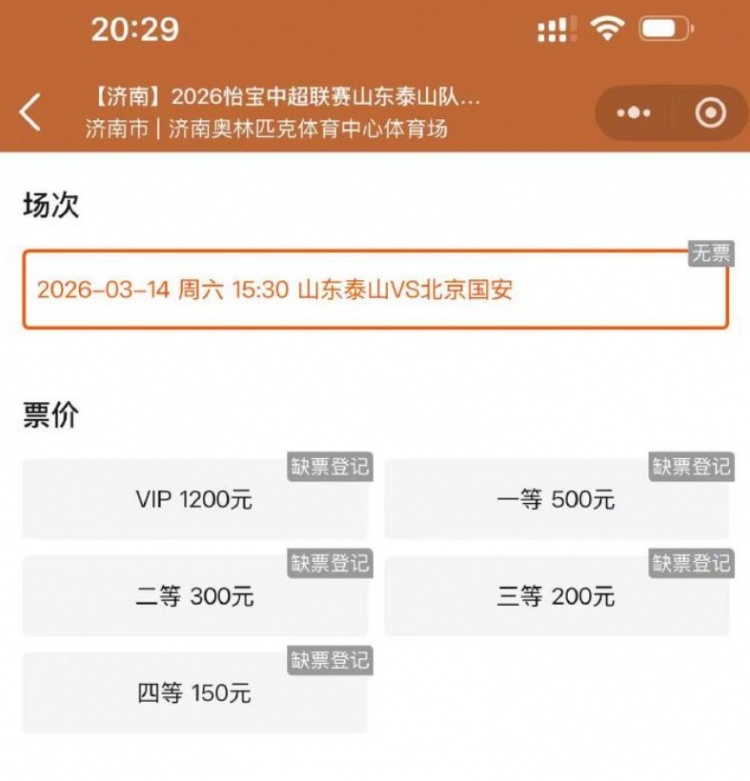Tap the cellular signal bars icon

pyautogui.click(x=555, y=29)
